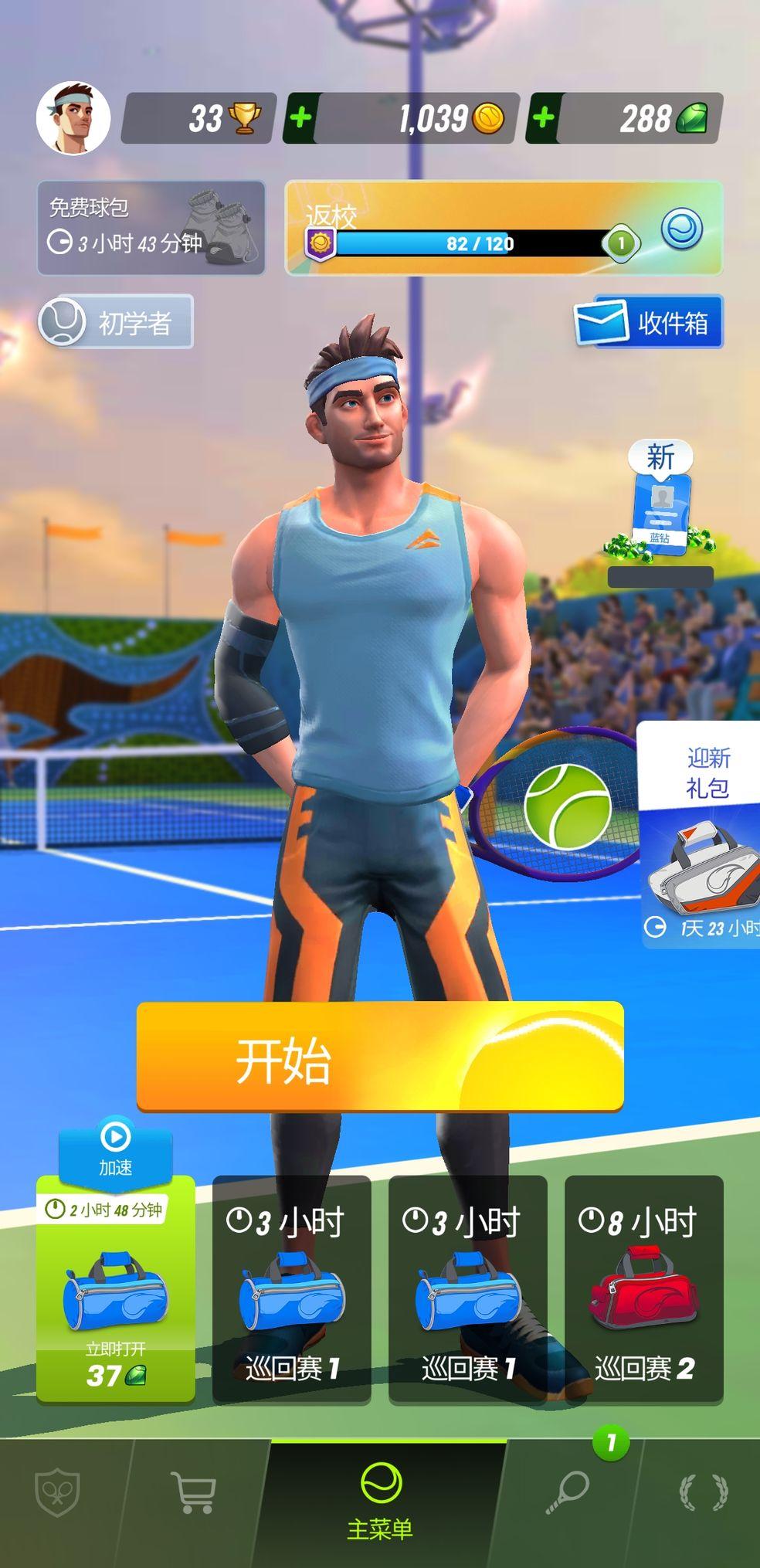The height and width of the screenshot is (1568, 760).
Task: Open the 收件箱 inbox
Action: click(x=648, y=322)
